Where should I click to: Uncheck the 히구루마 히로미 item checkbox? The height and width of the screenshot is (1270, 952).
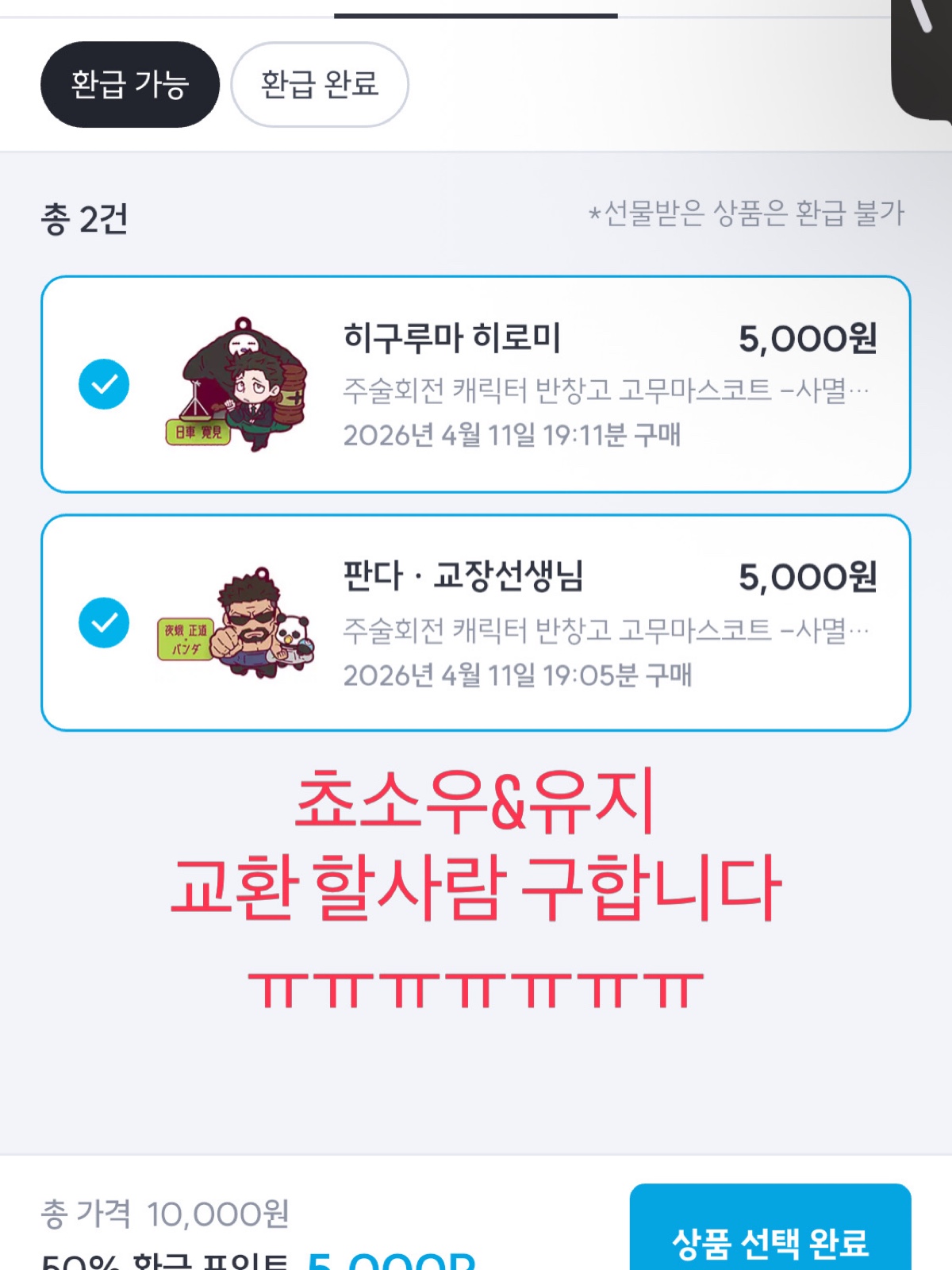coord(104,384)
